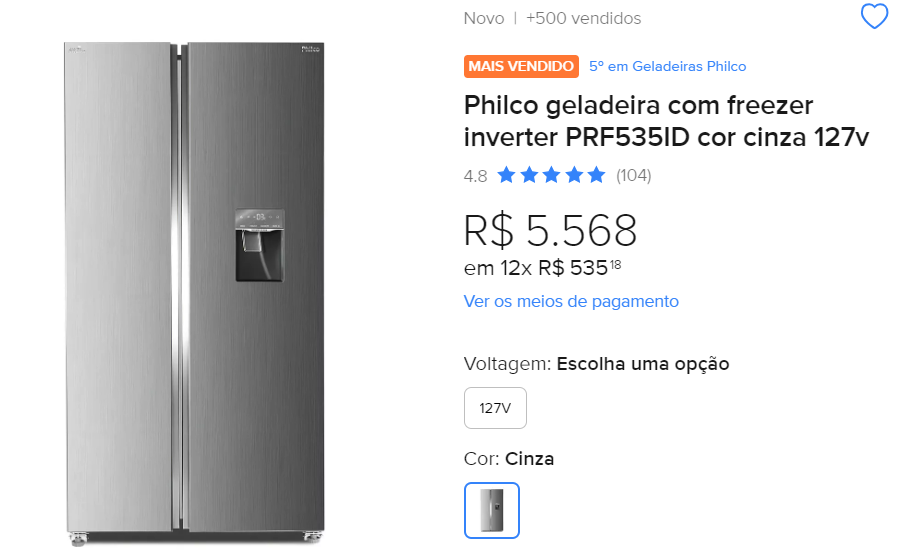921x556 pixels.
Task: Open the main refrigerator product image
Action: 194,294
